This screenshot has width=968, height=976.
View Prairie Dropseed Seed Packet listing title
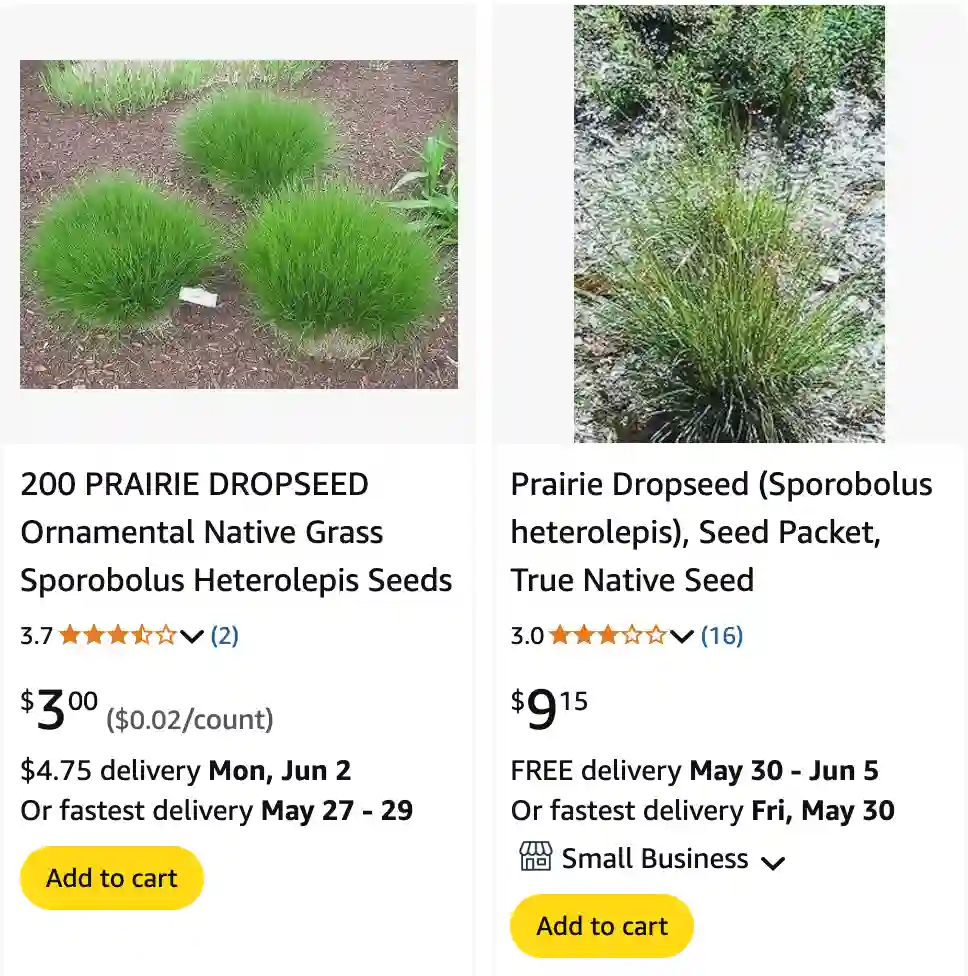[721, 532]
